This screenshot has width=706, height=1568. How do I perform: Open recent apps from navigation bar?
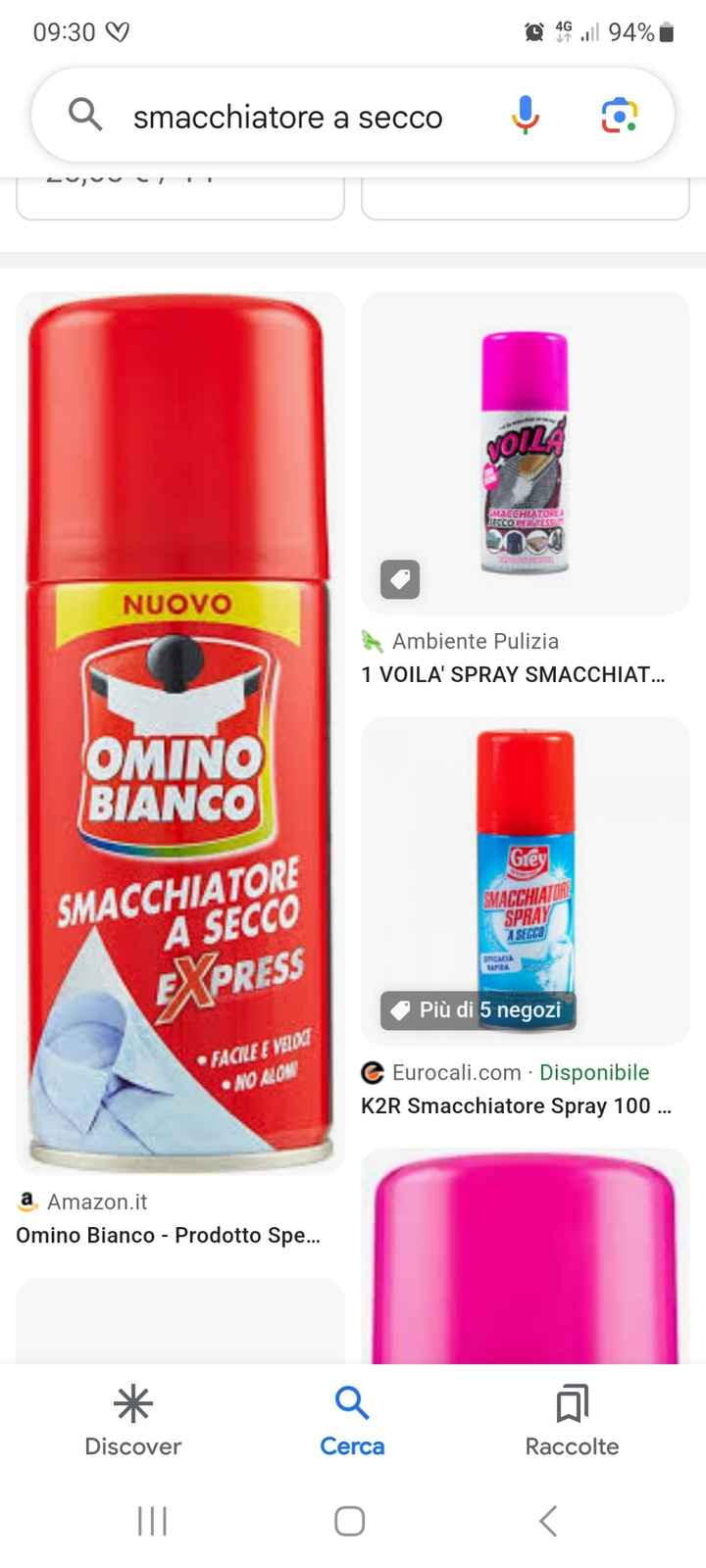(152, 1521)
